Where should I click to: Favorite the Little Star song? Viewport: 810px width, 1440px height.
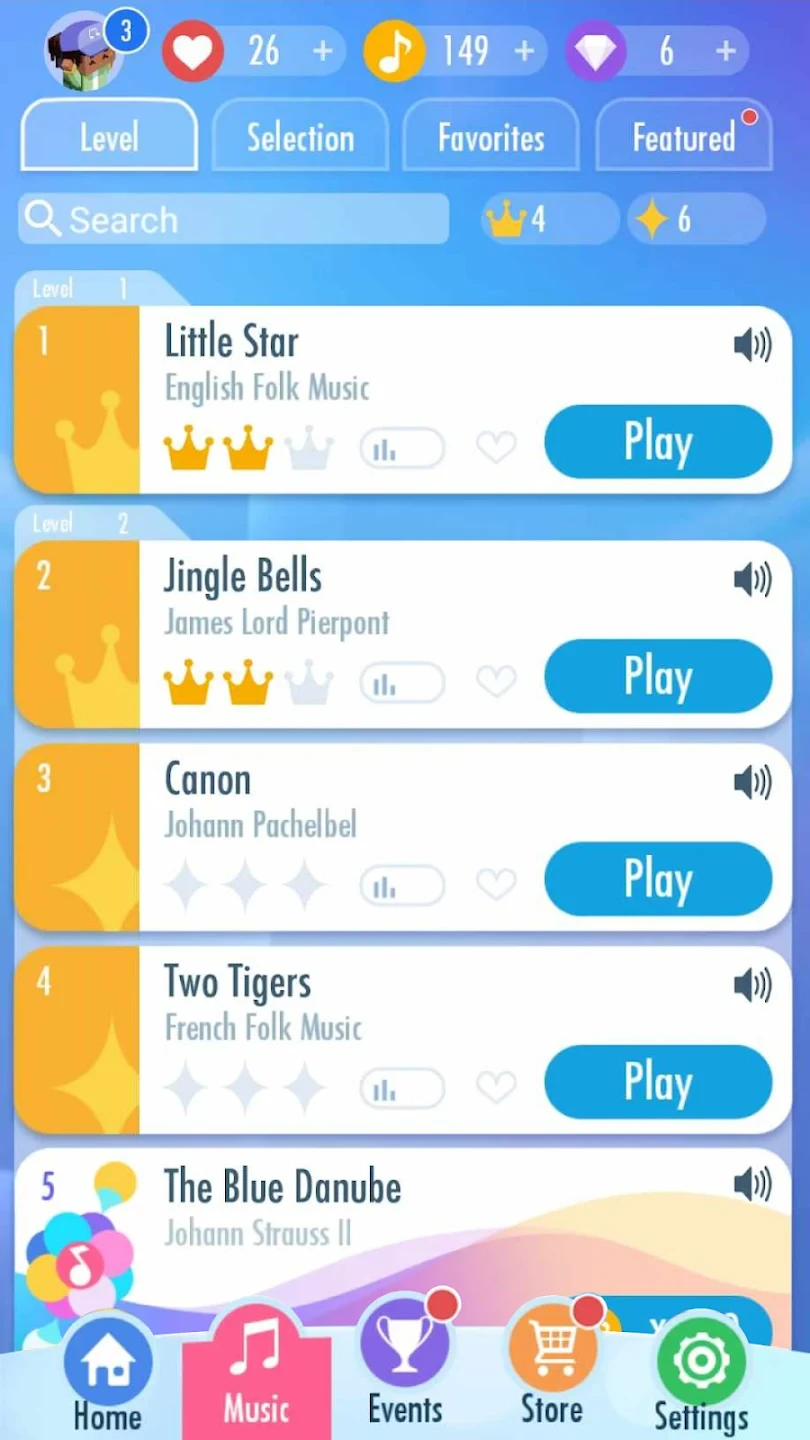point(496,447)
